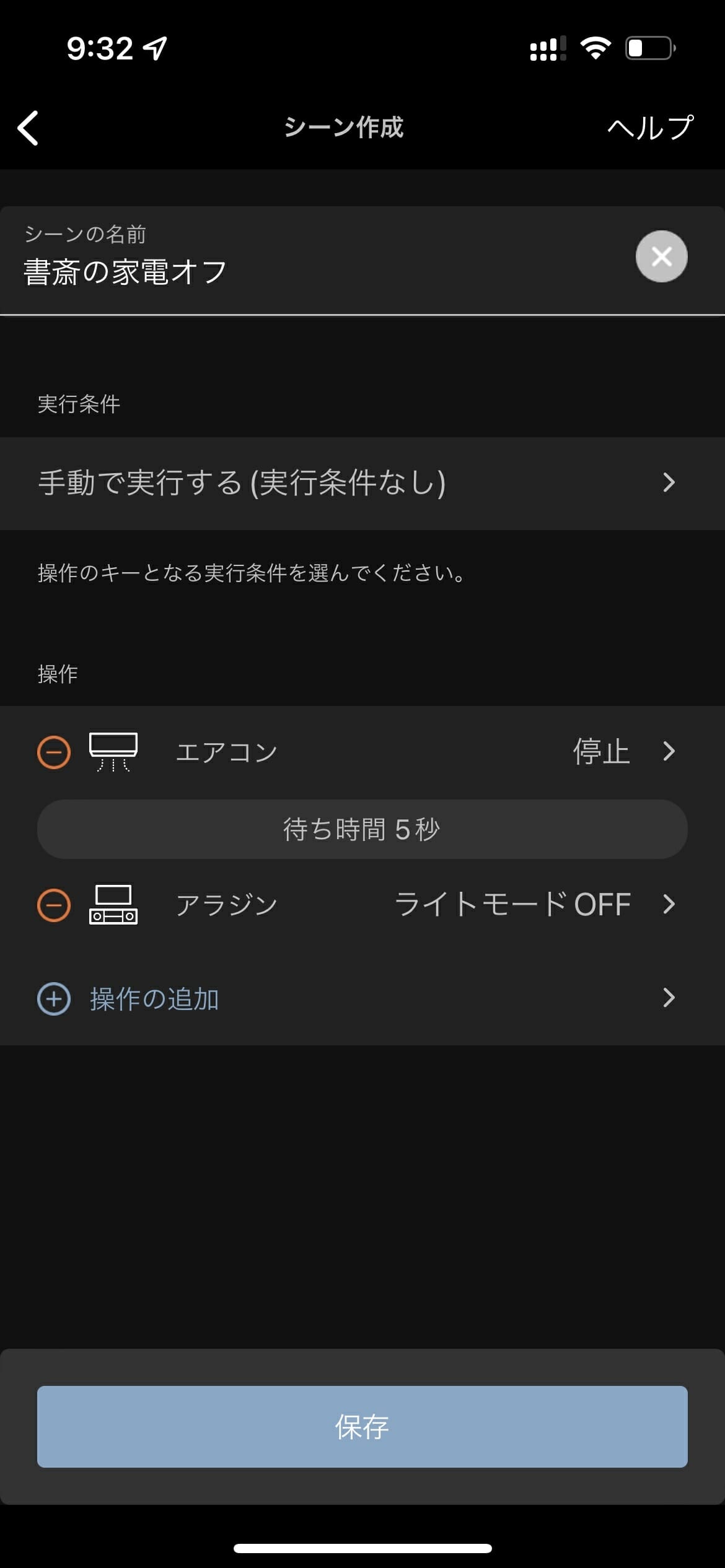Screen dimensions: 725x1568
Task: Remove the エアコン operation
Action: pos(54,752)
